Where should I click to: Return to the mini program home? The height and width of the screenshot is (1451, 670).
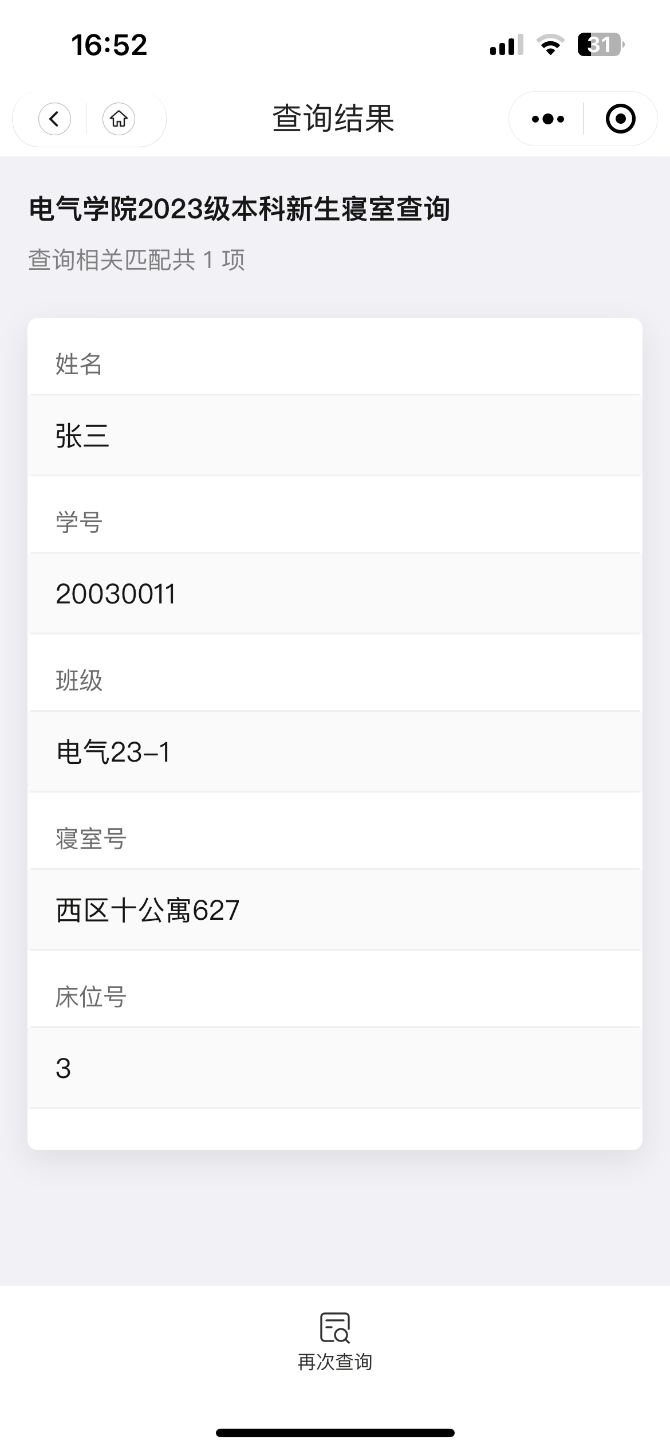point(119,119)
